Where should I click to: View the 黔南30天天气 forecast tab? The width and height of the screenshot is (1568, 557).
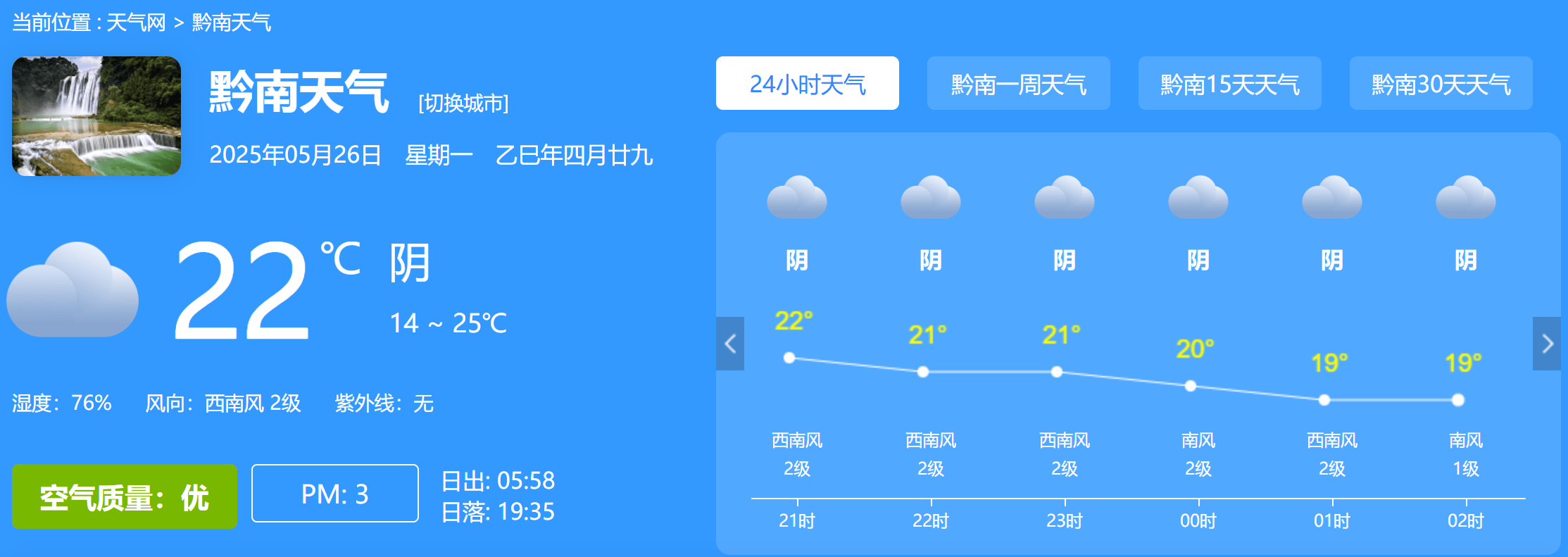point(1441,84)
